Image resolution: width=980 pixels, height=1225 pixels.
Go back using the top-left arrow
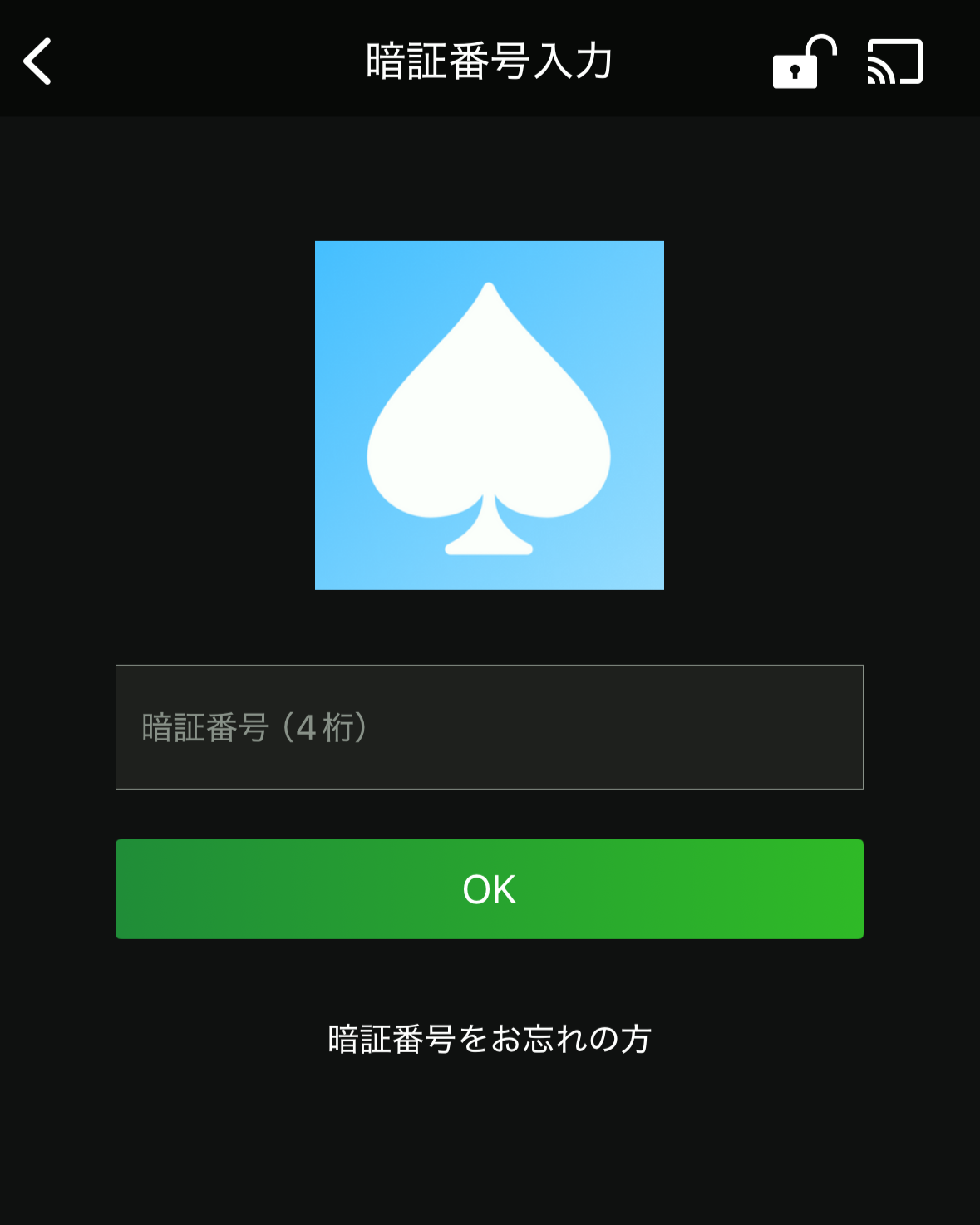click(38, 61)
